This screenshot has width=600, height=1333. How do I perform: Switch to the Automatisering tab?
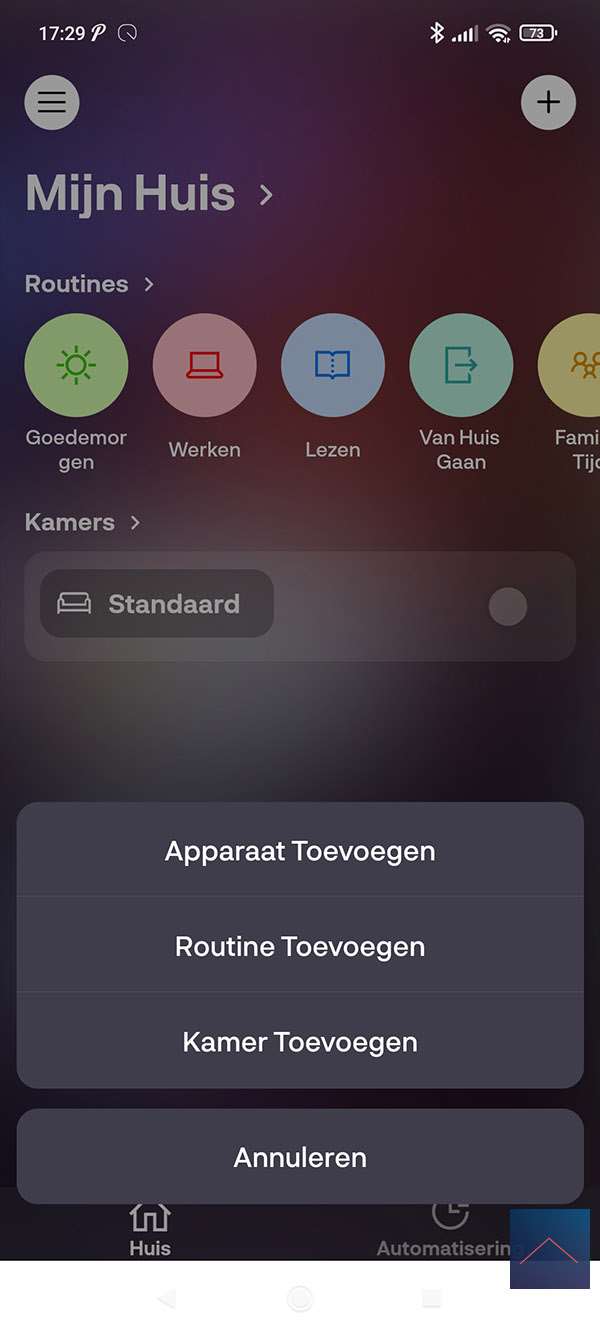pos(449,1228)
